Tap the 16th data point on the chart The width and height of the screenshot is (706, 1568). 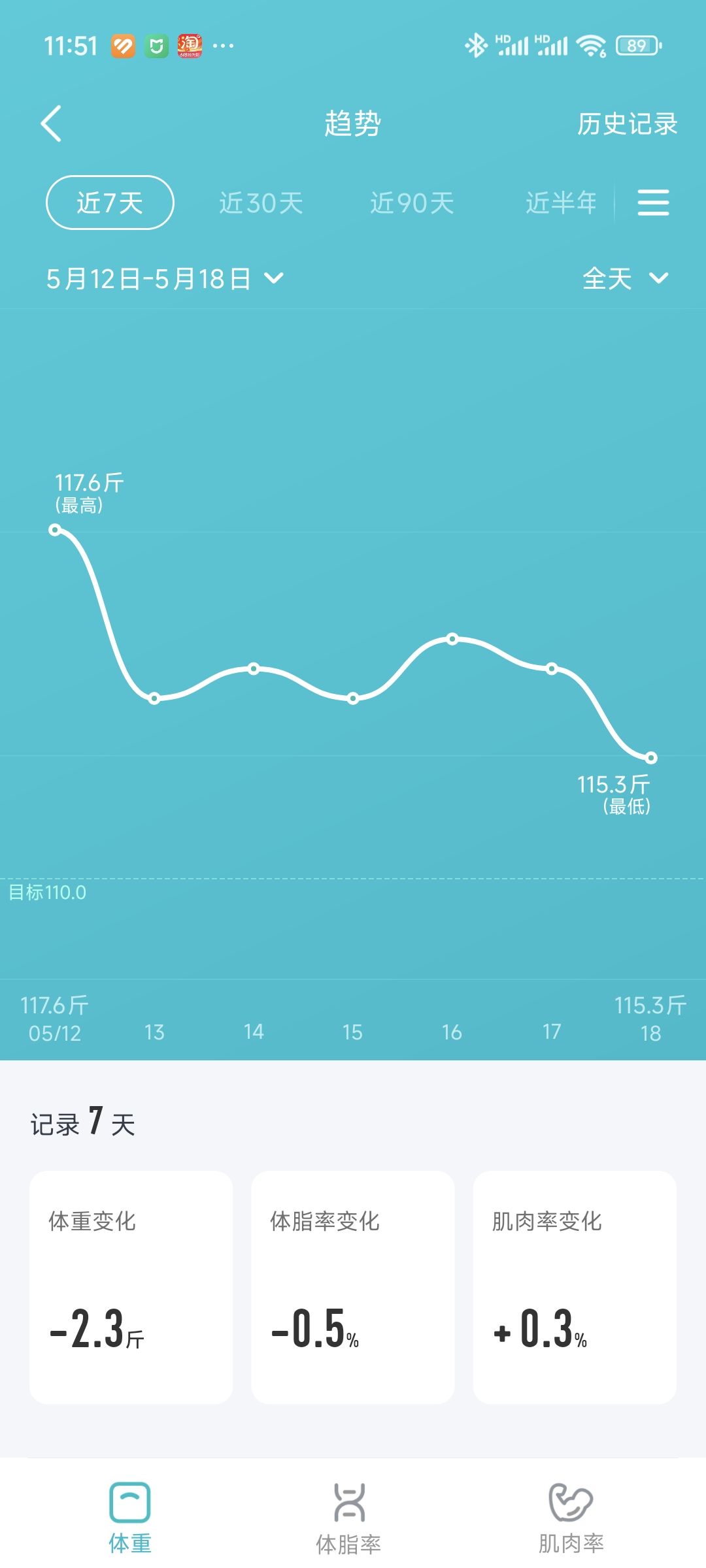452,638
